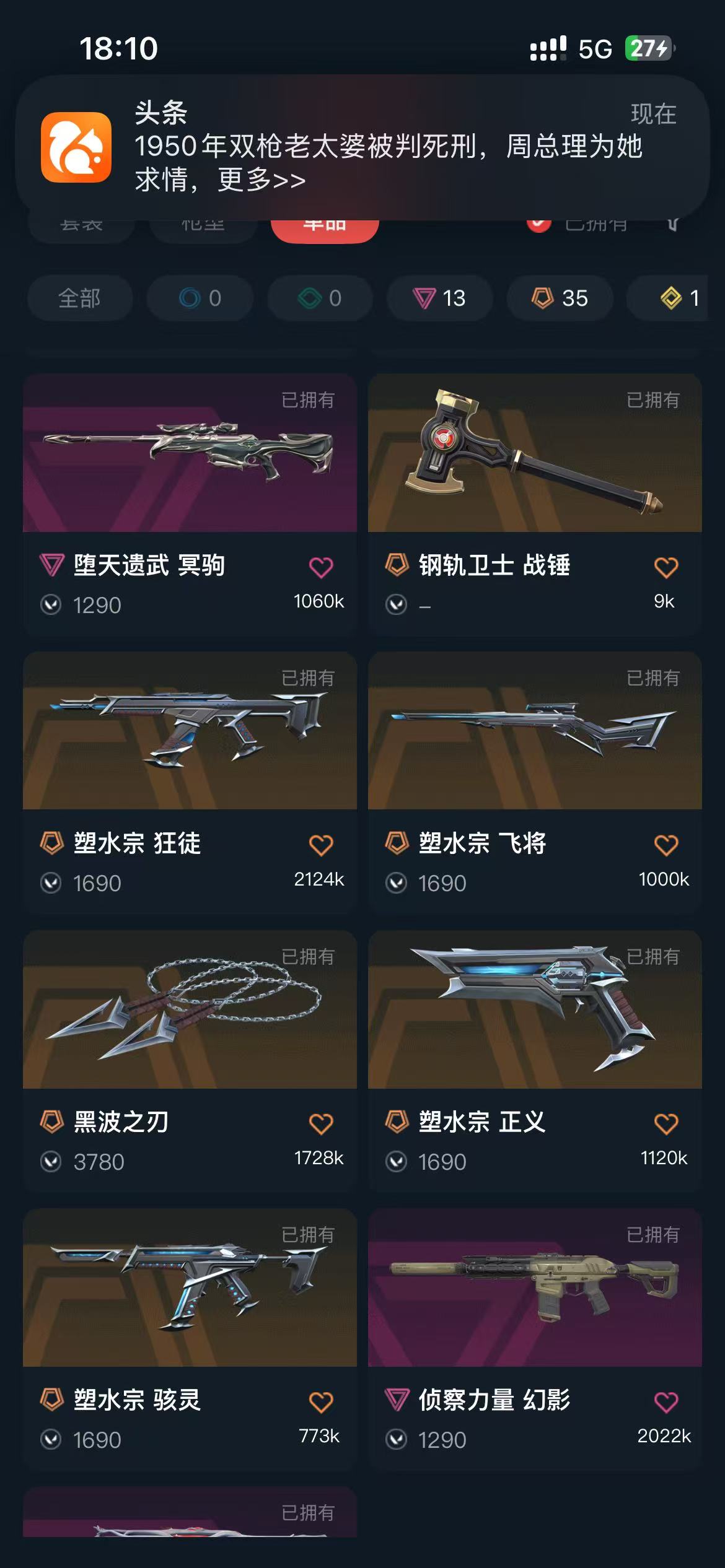
Task: Filter by purple tier with 13 items
Action: point(440,298)
